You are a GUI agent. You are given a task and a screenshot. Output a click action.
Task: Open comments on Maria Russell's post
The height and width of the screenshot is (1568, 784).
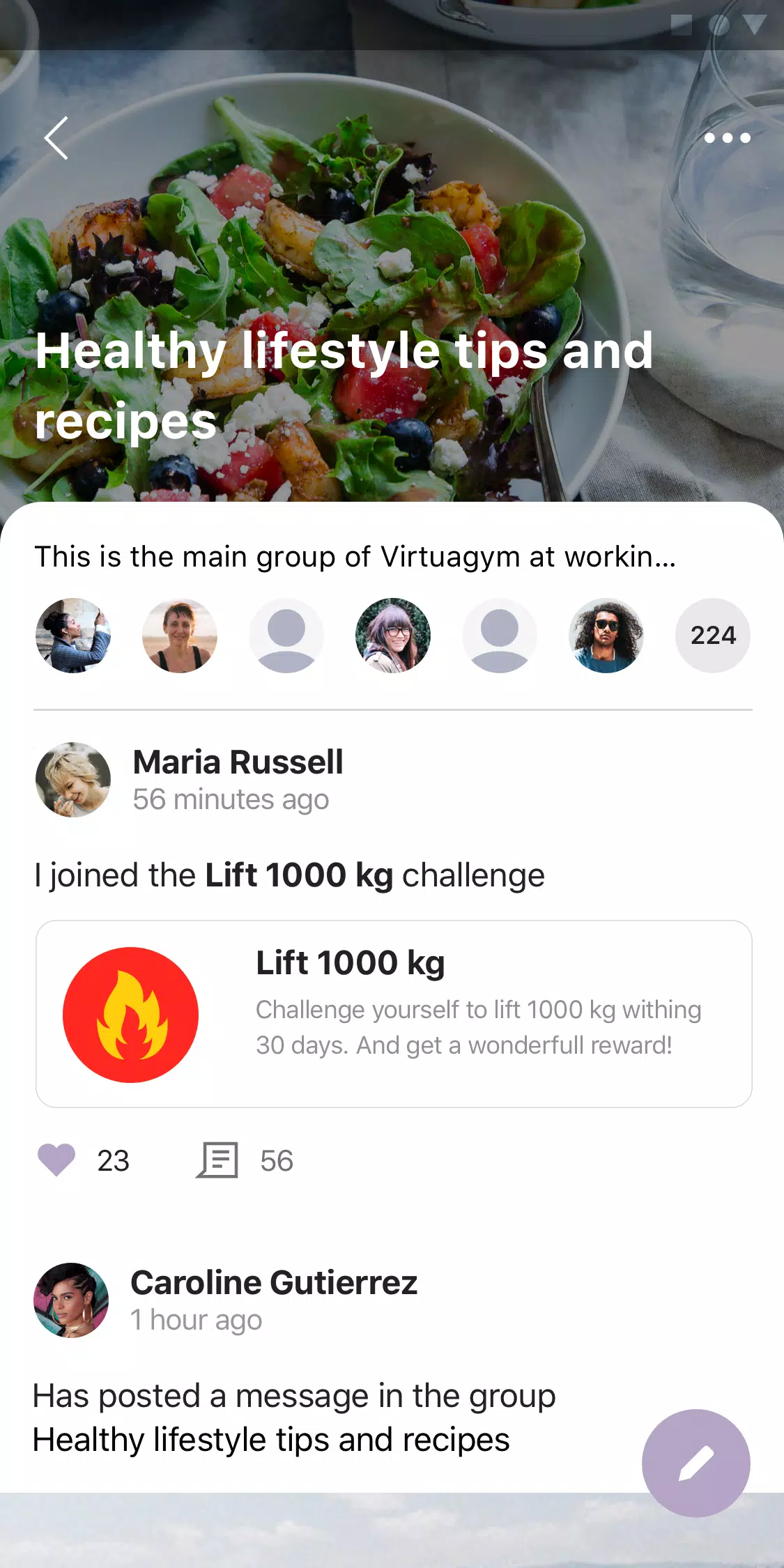(217, 1160)
